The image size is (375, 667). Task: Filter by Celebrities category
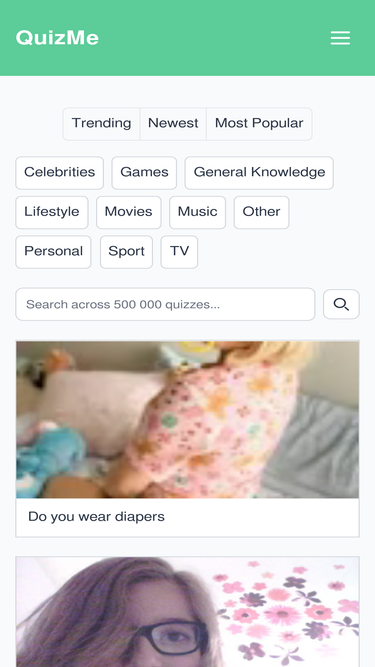60,172
